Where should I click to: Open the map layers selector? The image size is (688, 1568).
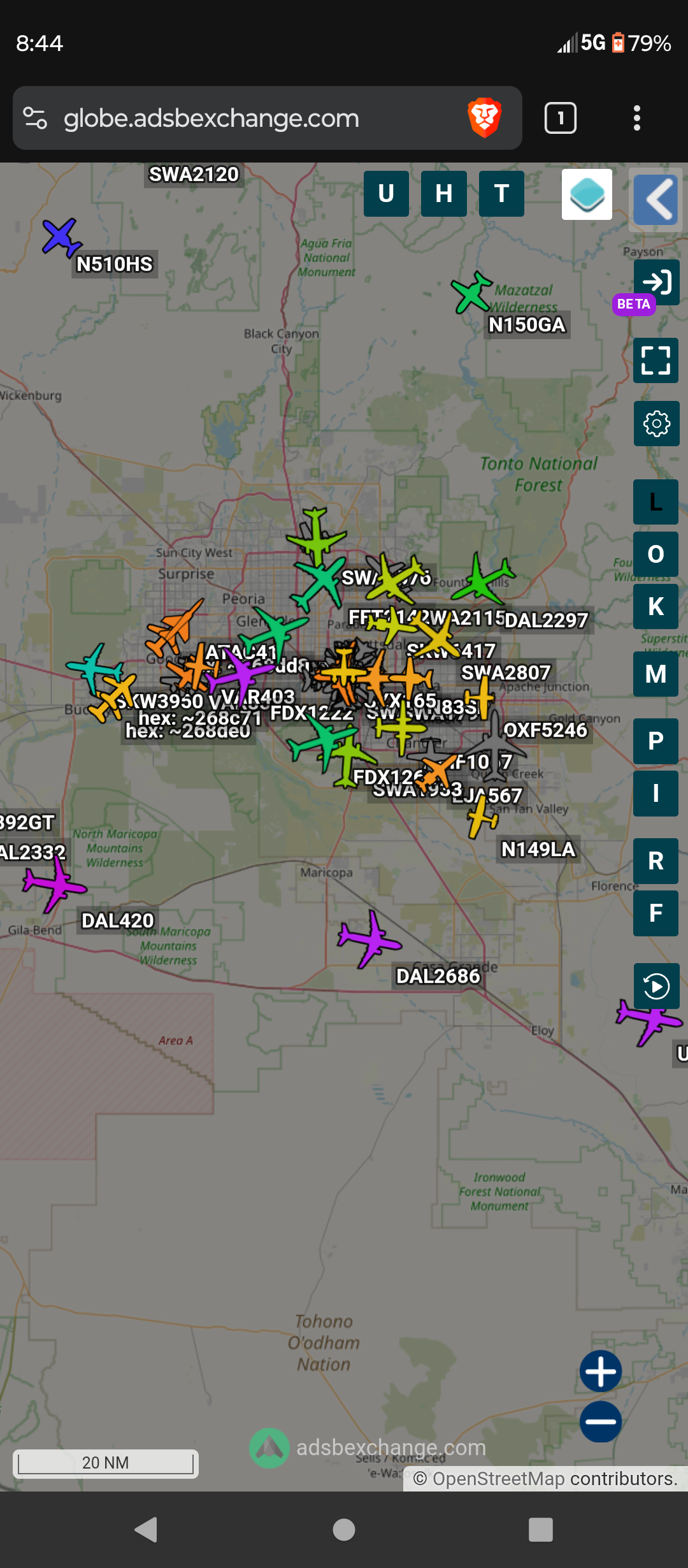[x=587, y=194]
